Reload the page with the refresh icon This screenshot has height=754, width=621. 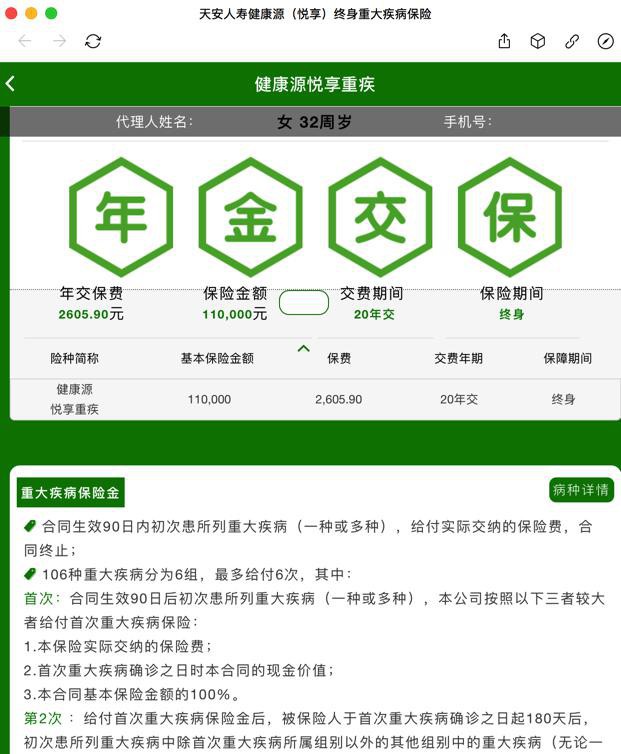point(93,41)
